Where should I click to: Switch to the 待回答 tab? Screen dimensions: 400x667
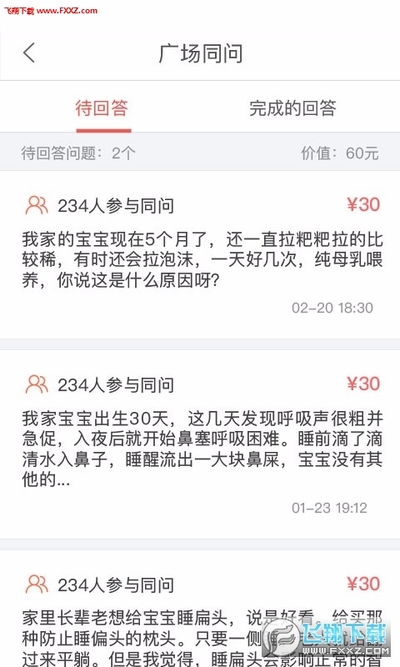tap(102, 108)
